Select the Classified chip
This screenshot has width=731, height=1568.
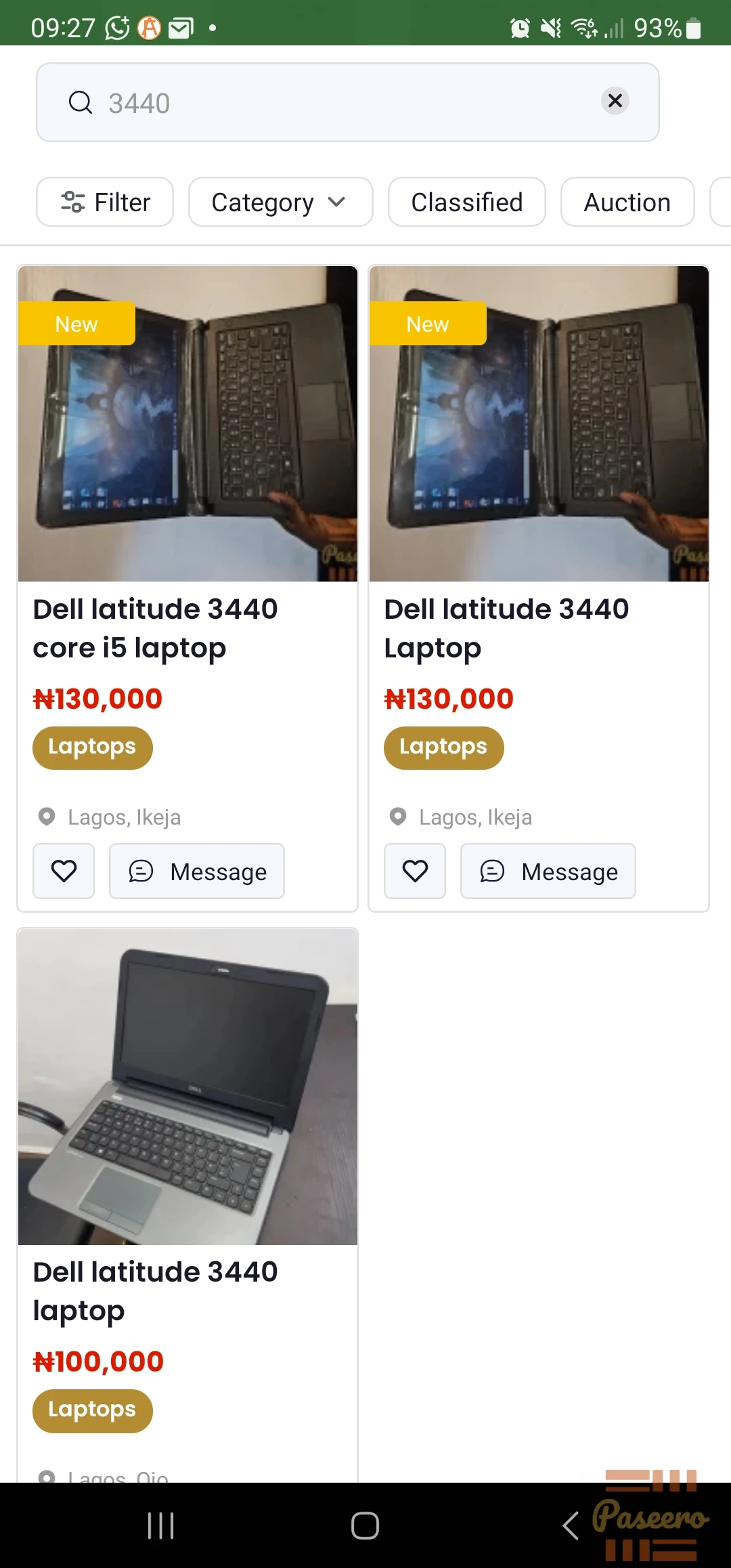coord(467,202)
